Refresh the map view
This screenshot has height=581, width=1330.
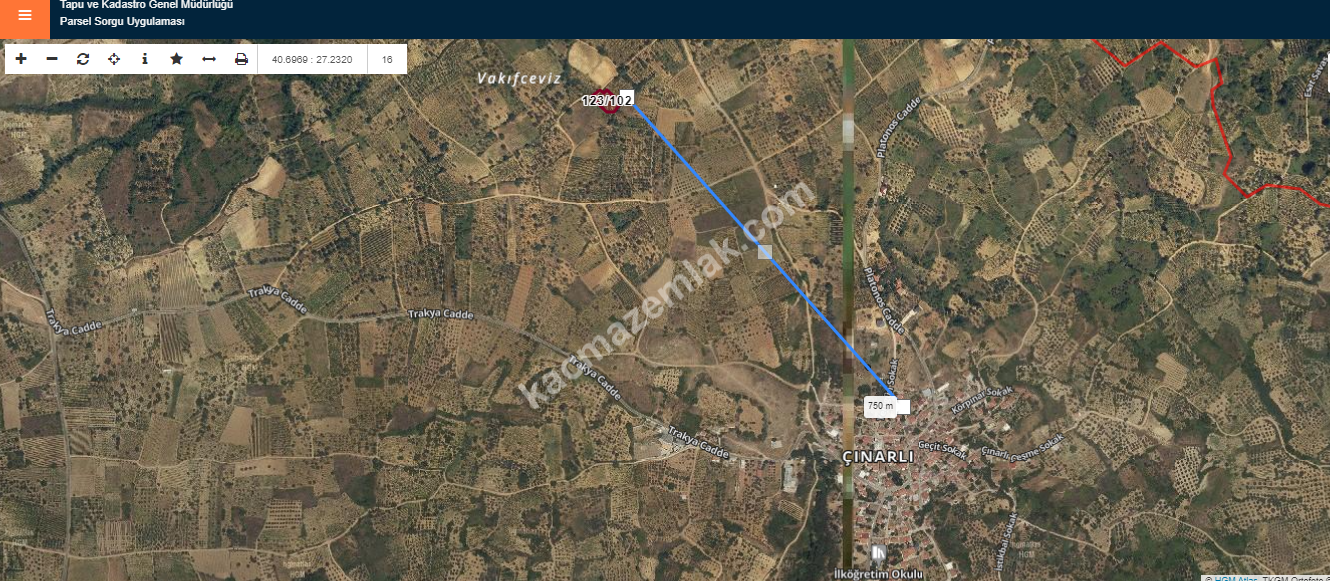pyautogui.click(x=83, y=59)
